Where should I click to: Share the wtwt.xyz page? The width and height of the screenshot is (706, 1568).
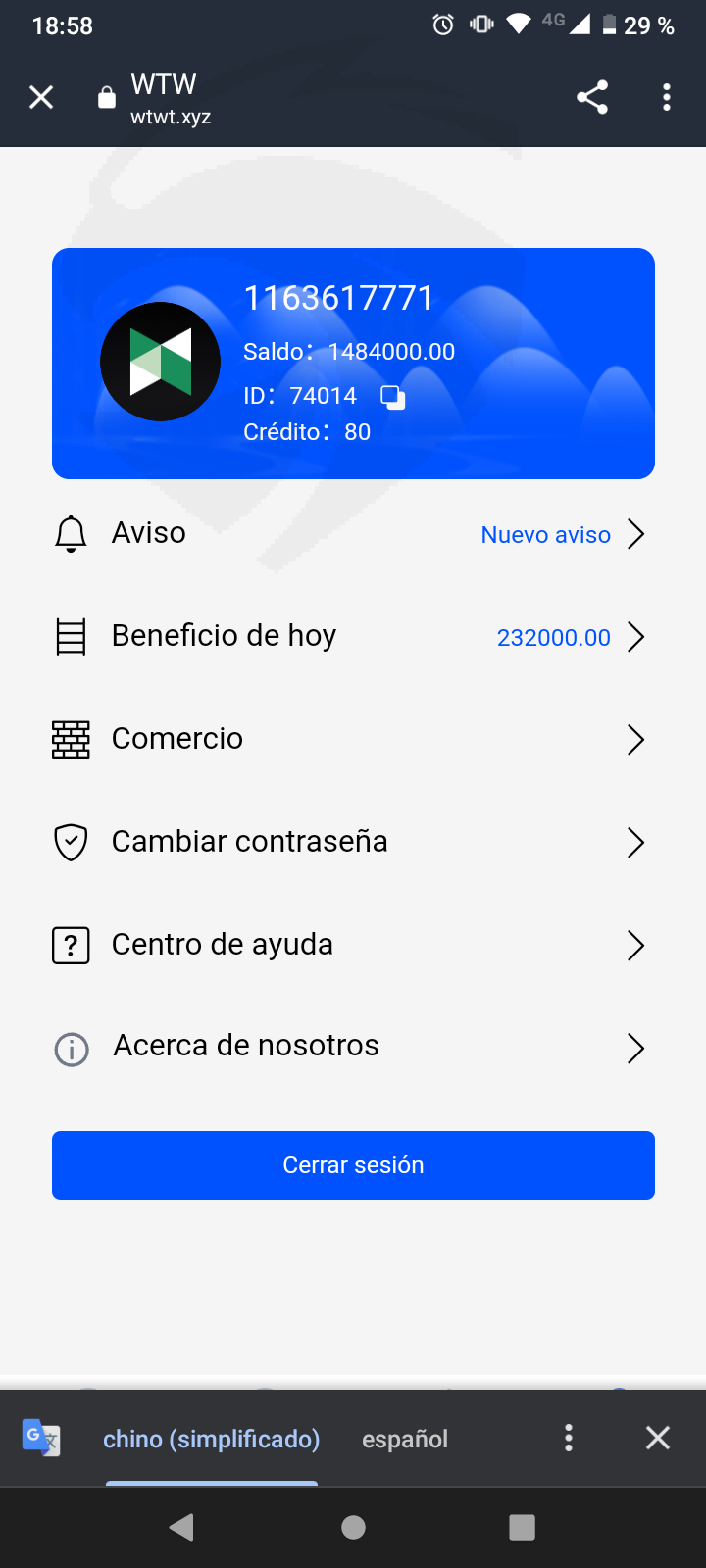point(592,97)
